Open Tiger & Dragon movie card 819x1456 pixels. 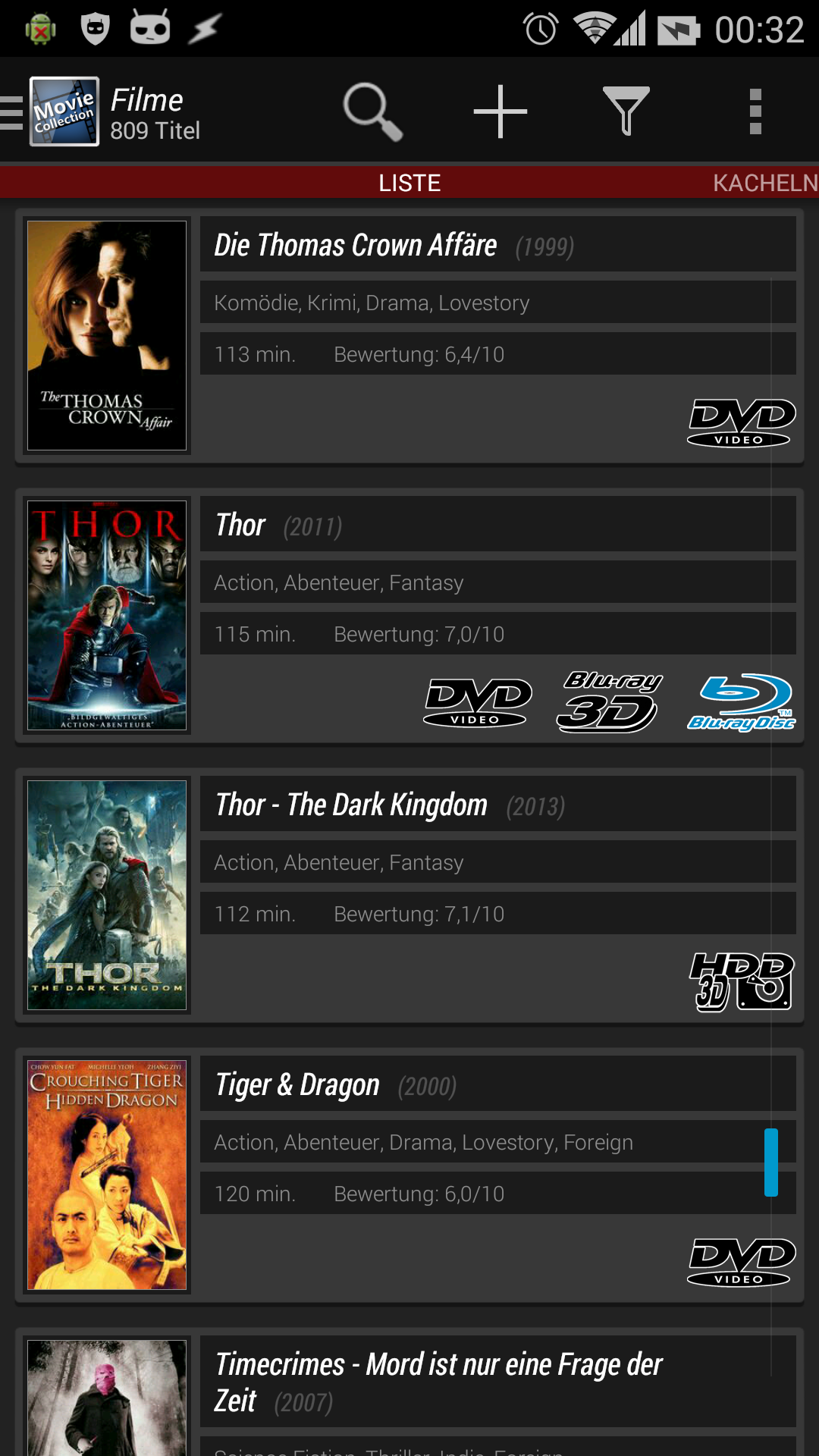(x=409, y=1175)
